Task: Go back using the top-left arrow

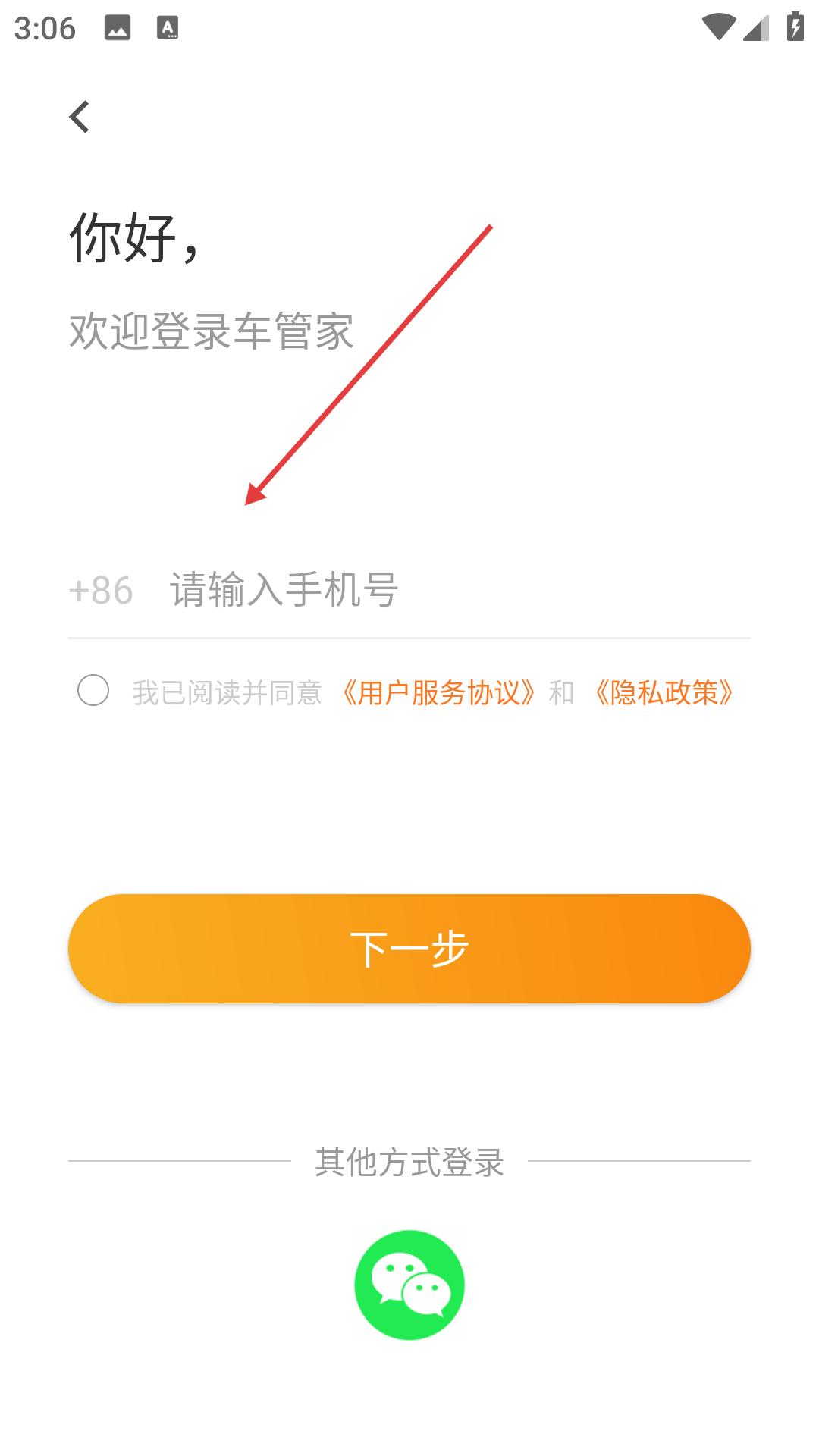Action: tap(79, 117)
